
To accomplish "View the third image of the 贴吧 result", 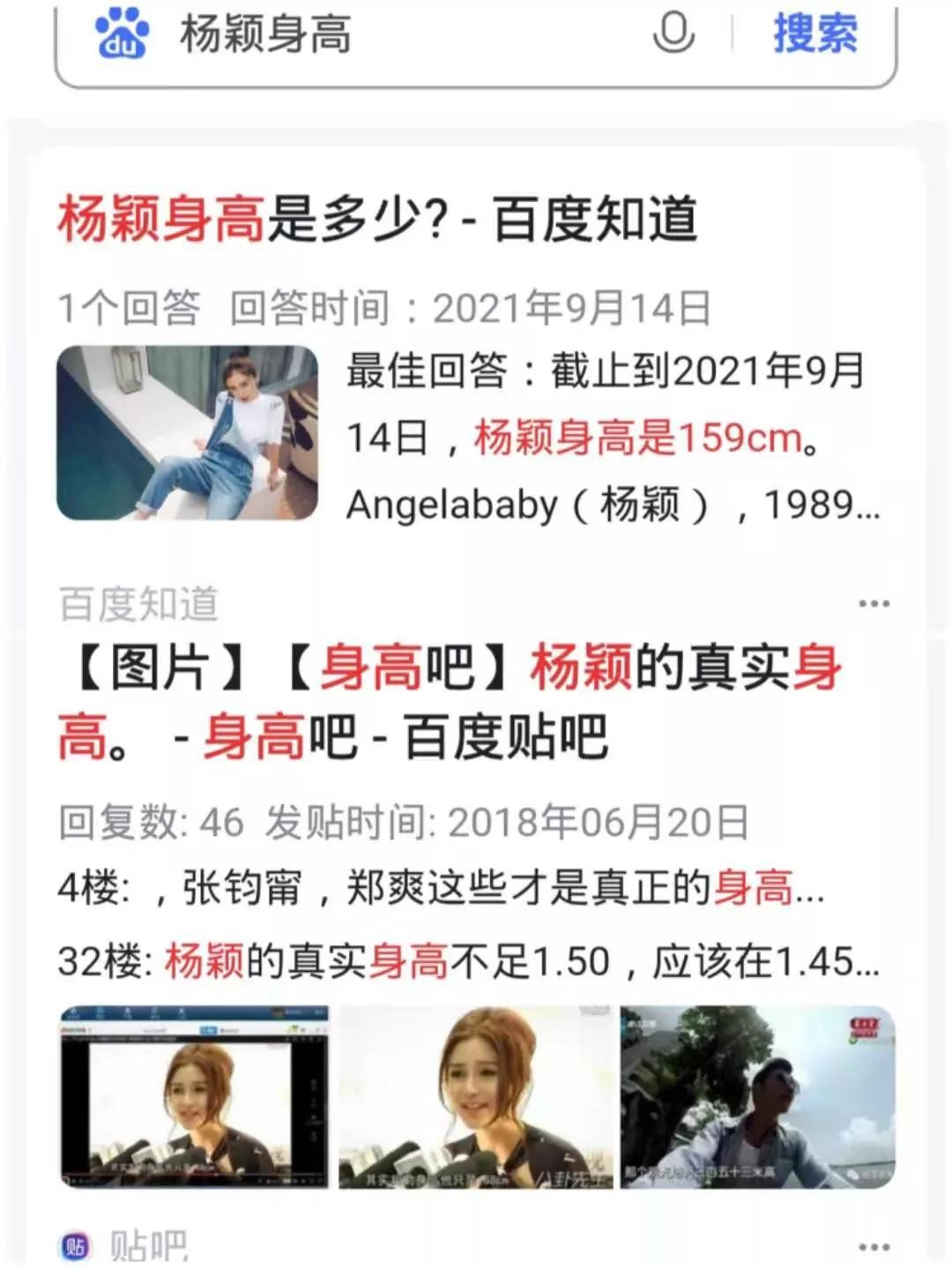I will click(758, 1096).
